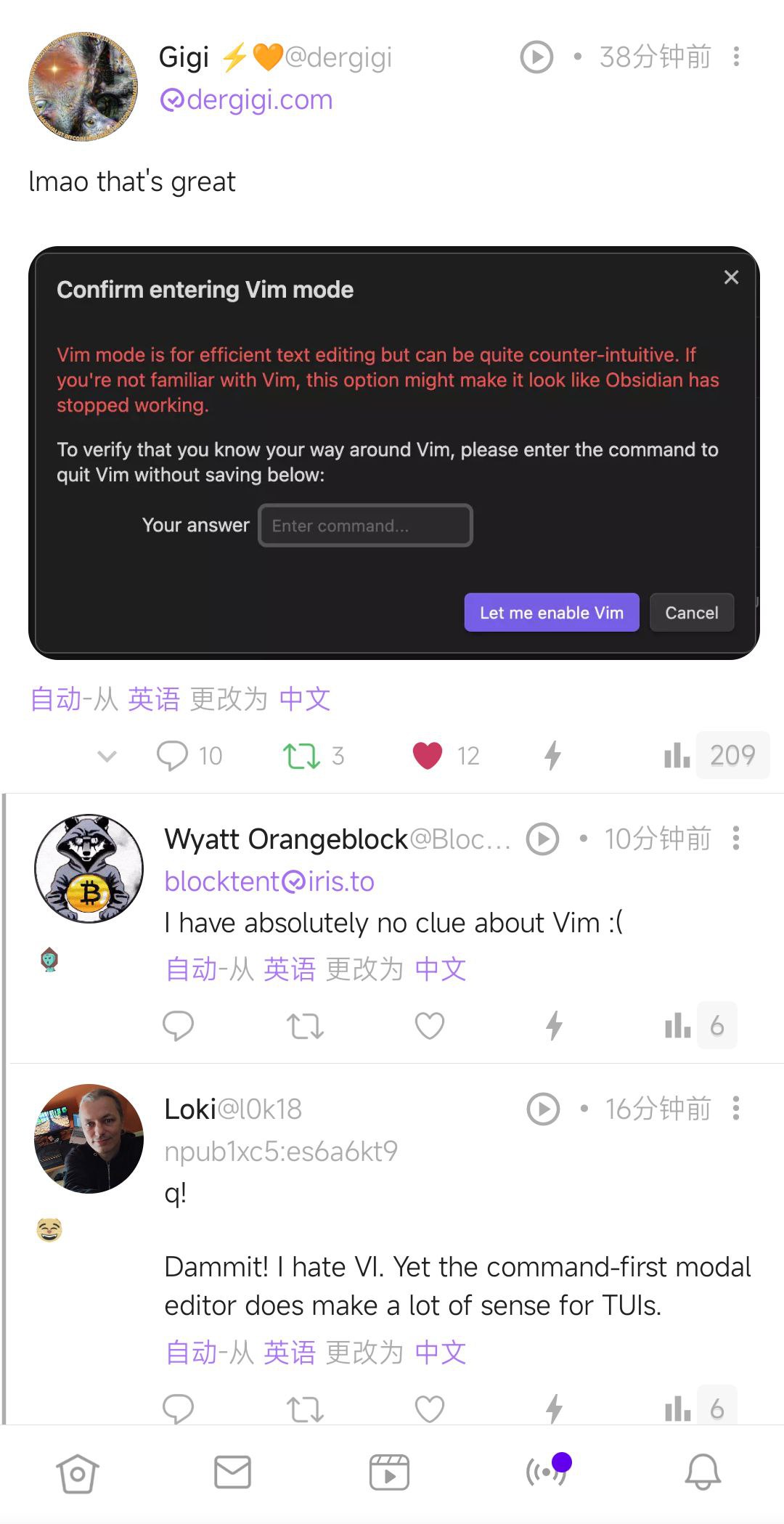
Task: Open Loki's profile picture
Action: 89,1138
